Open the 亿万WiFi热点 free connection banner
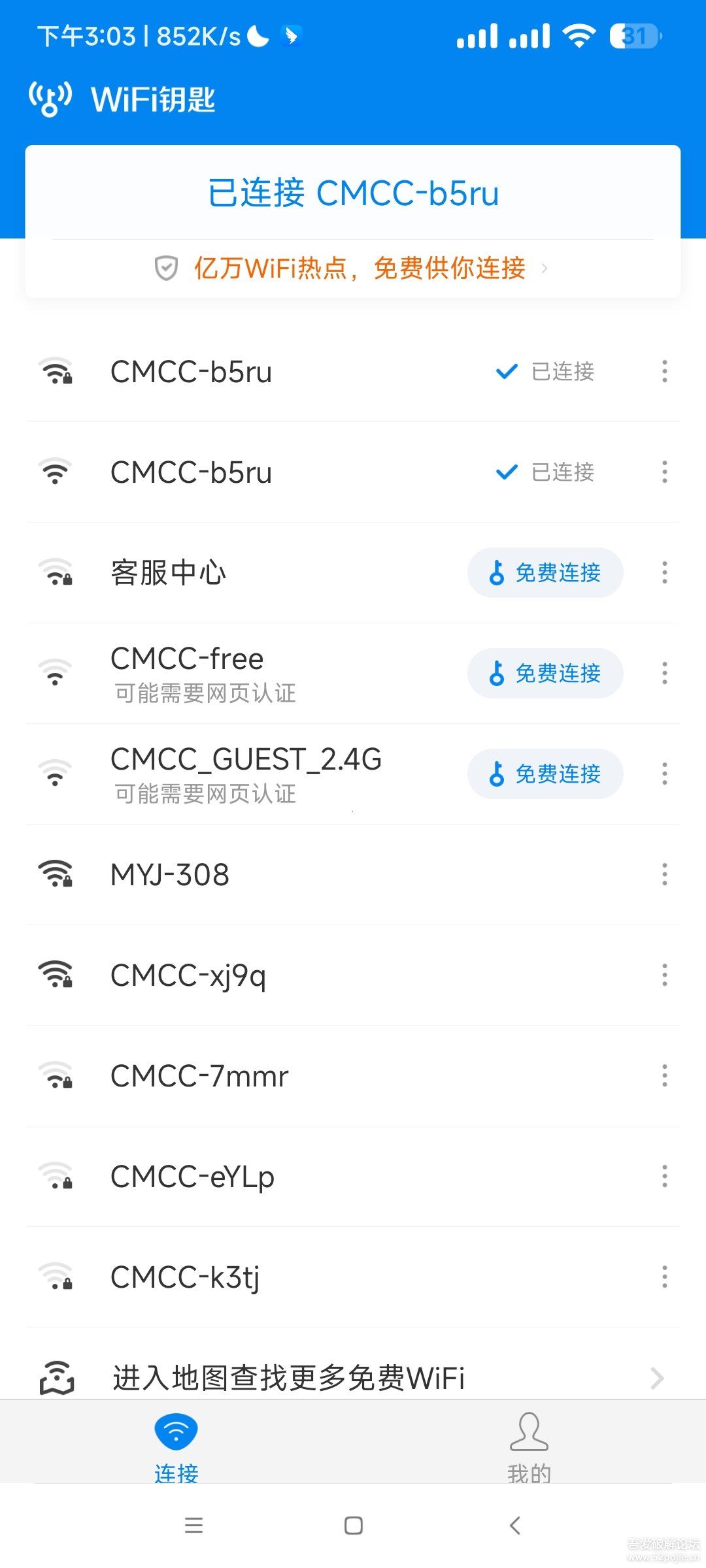Viewport: 706px width, 1568px height. click(353, 268)
